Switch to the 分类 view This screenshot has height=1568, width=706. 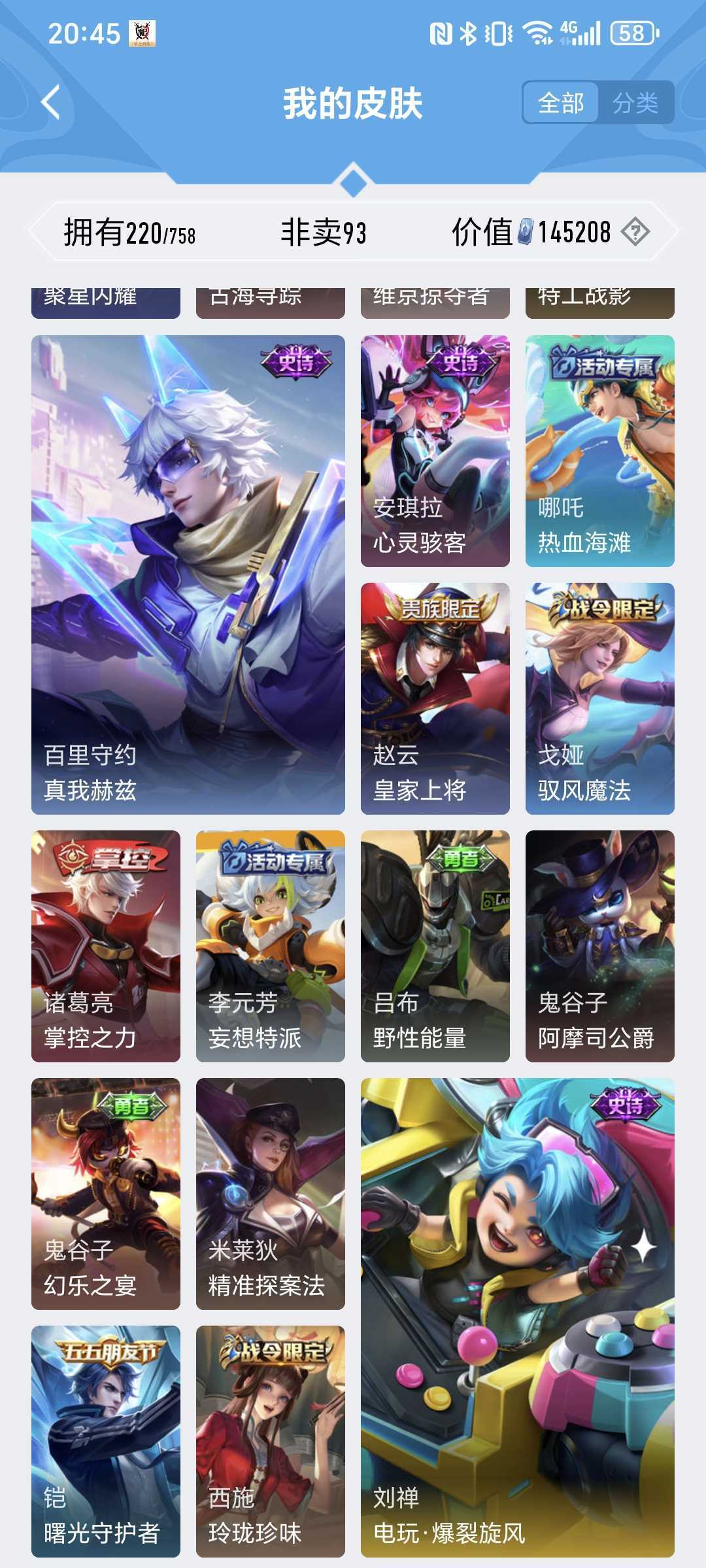635,103
